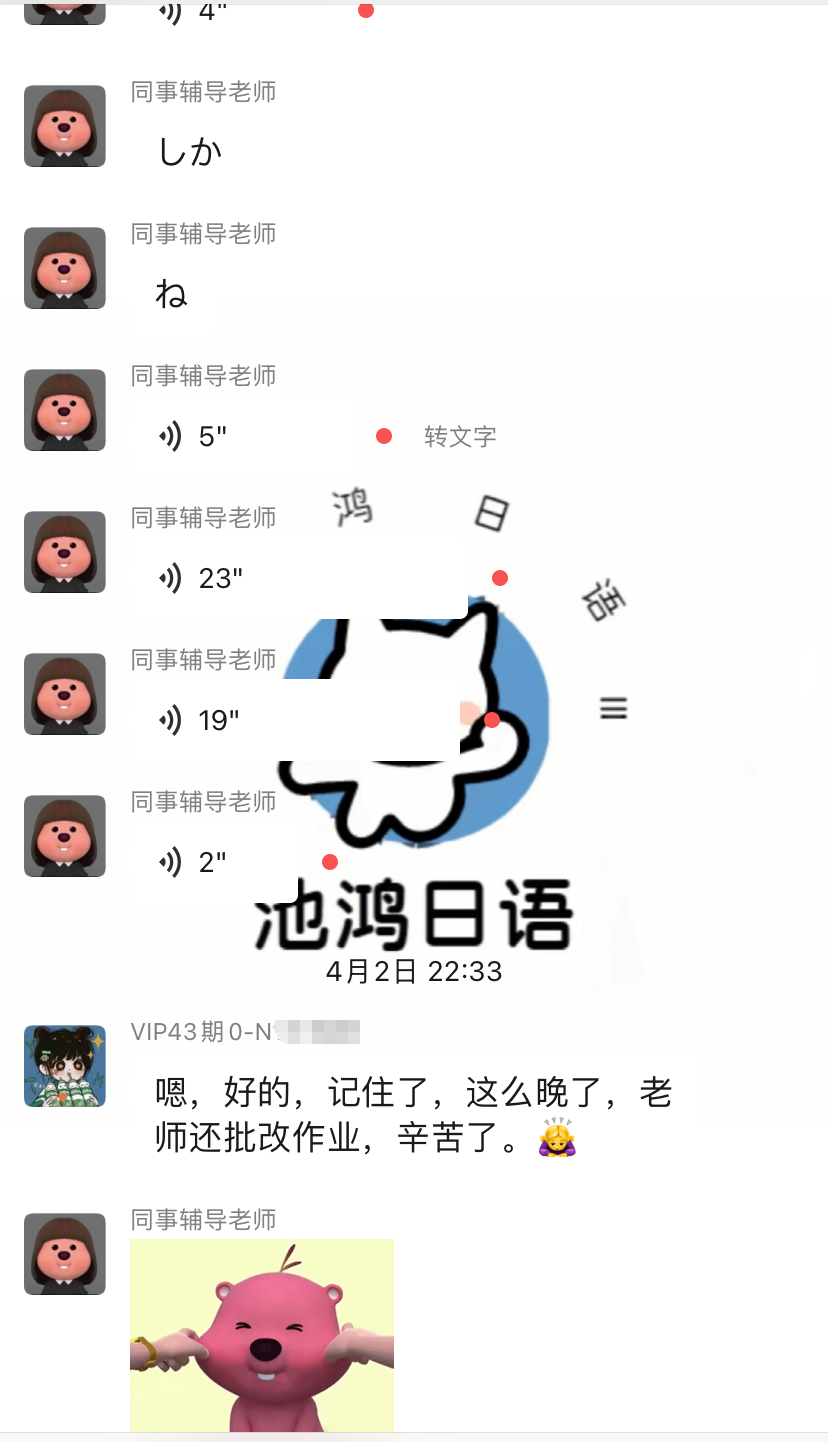This screenshot has width=828, height=1442.
Task: Open the pink beaver sticker image
Action: [x=262, y=1334]
